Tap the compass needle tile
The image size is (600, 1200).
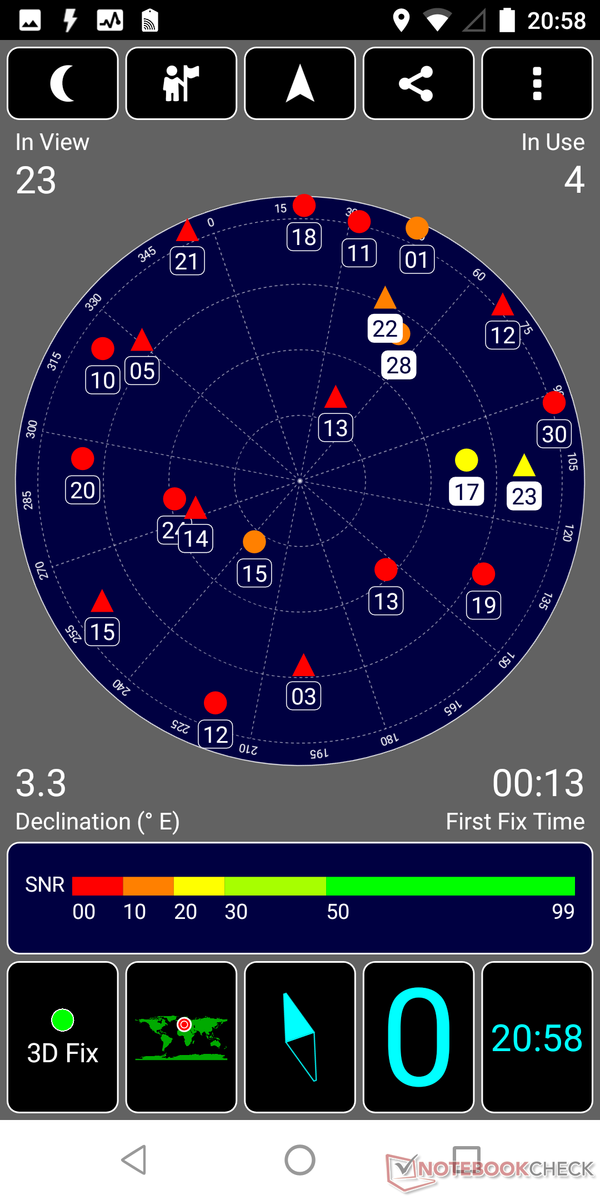pyautogui.click(x=300, y=1037)
